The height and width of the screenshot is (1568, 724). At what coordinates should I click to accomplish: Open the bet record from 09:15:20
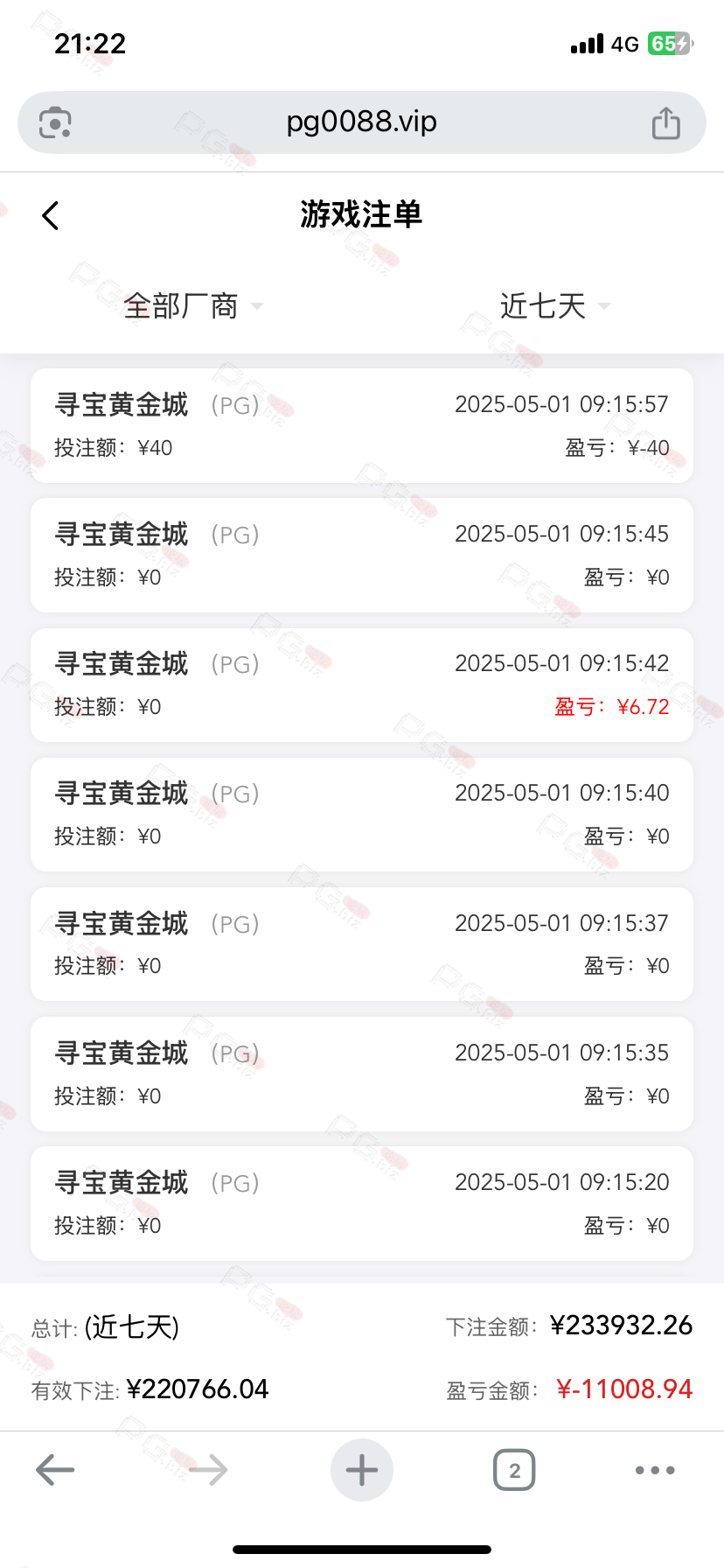[x=362, y=1204]
